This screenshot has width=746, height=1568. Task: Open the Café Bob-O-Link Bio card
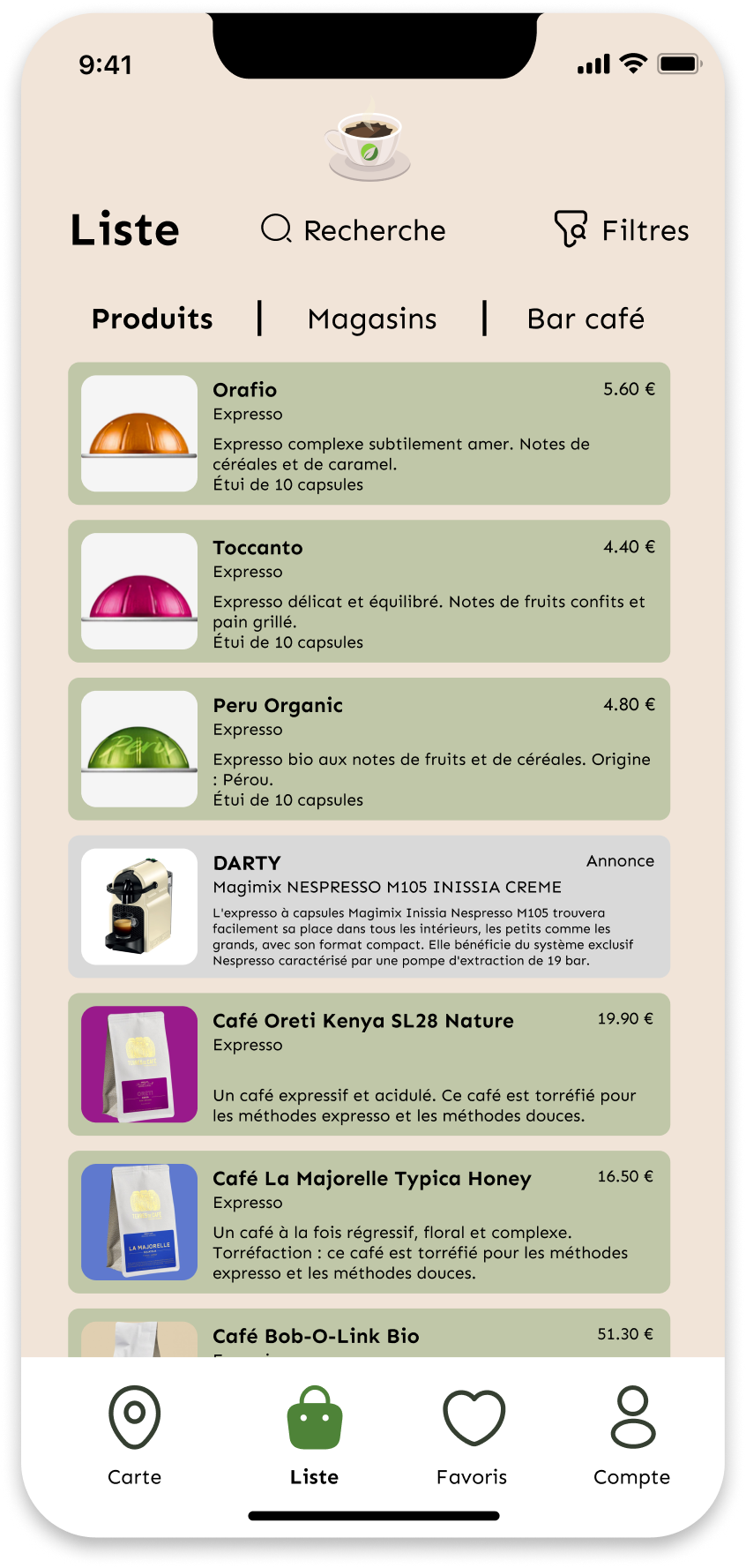[x=369, y=1335]
